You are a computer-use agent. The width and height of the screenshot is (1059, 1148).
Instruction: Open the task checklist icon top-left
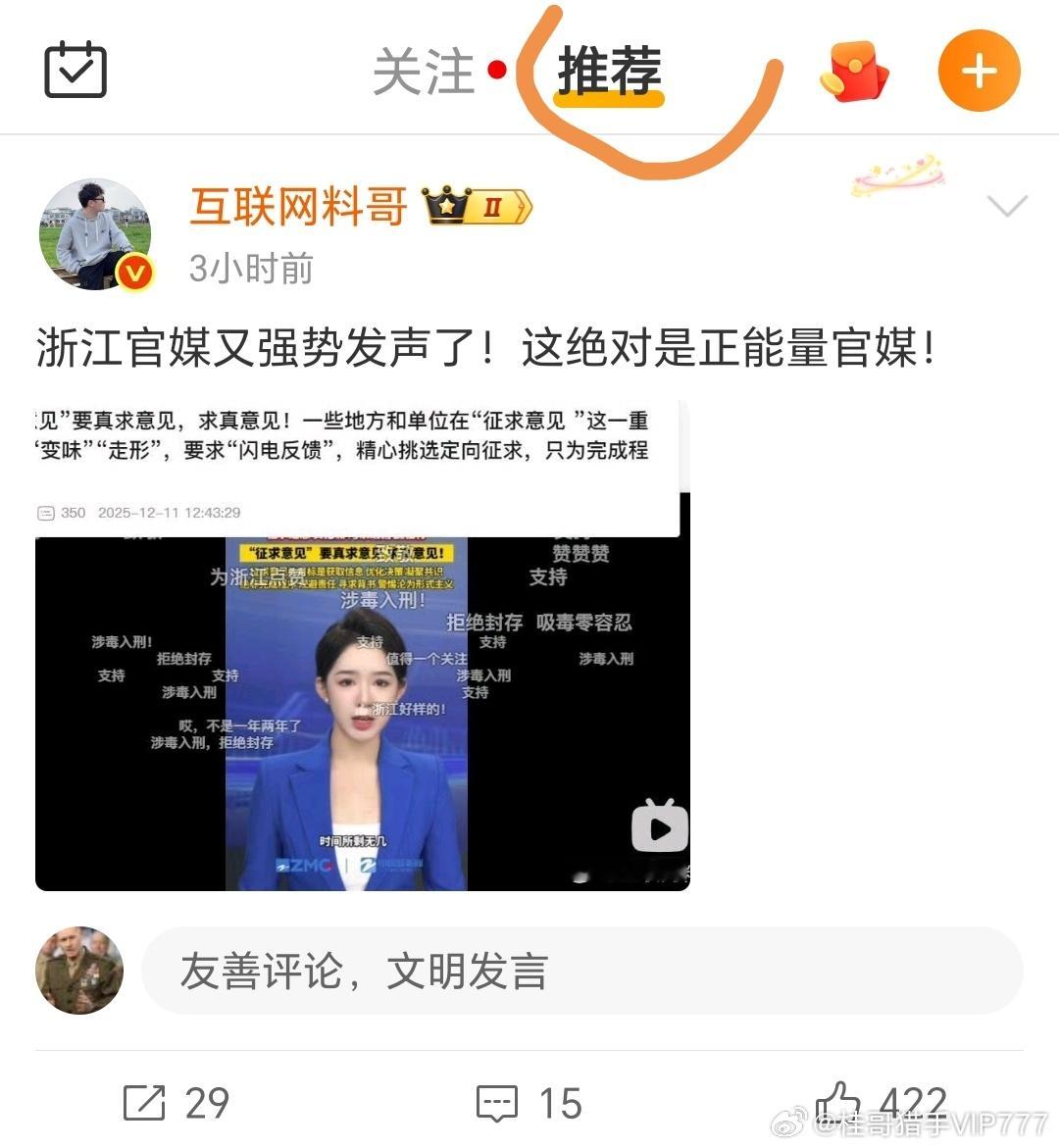(x=76, y=69)
